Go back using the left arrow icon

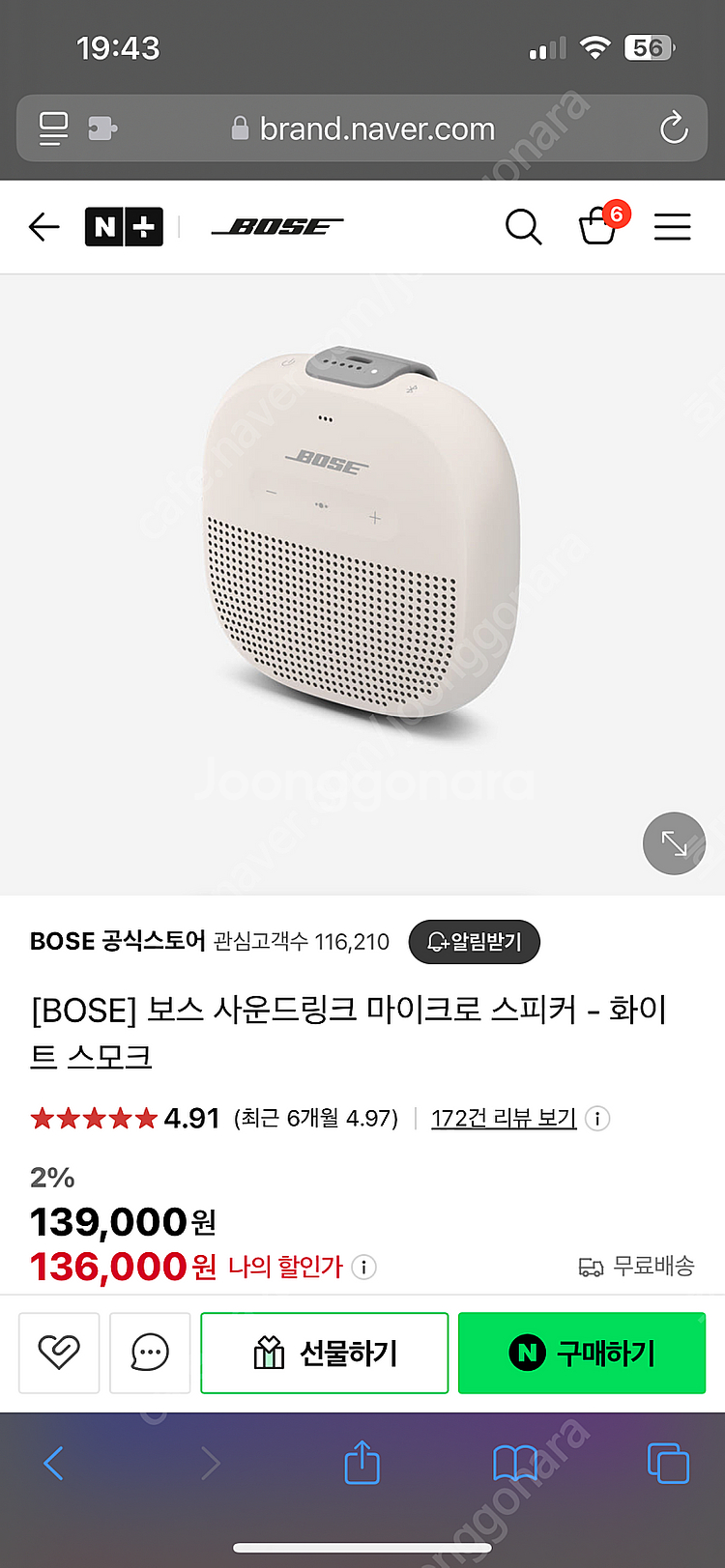click(x=43, y=226)
